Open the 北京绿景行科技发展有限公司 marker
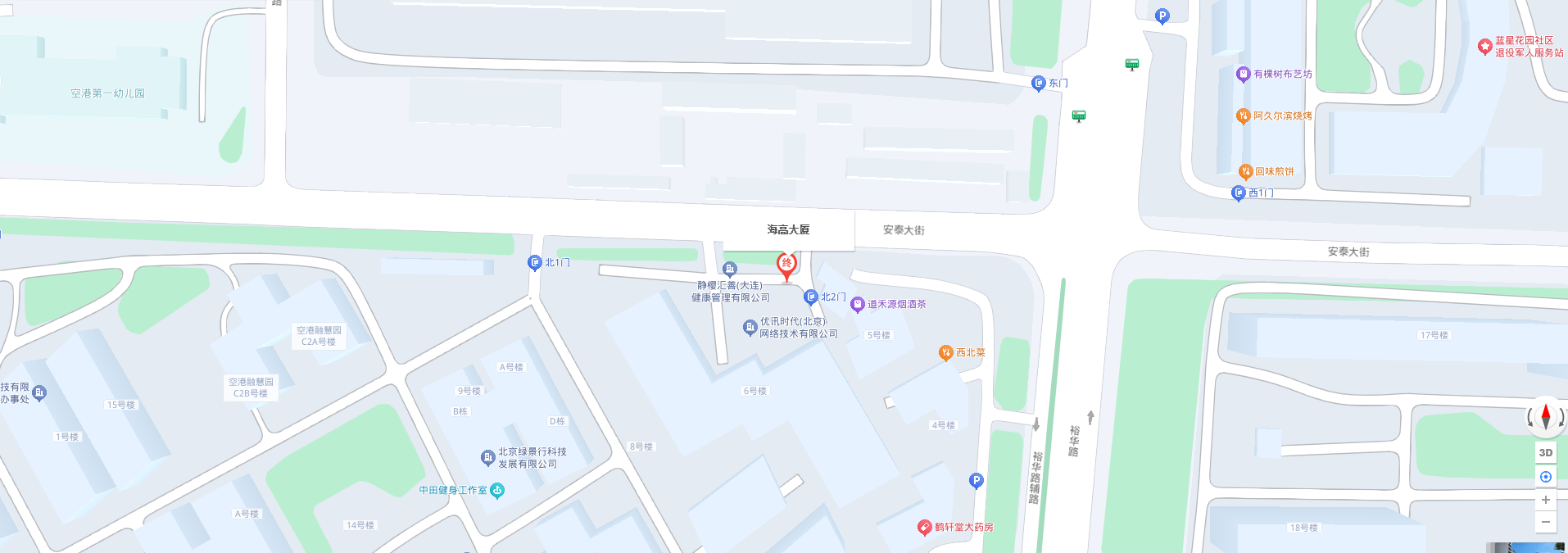 [x=487, y=457]
